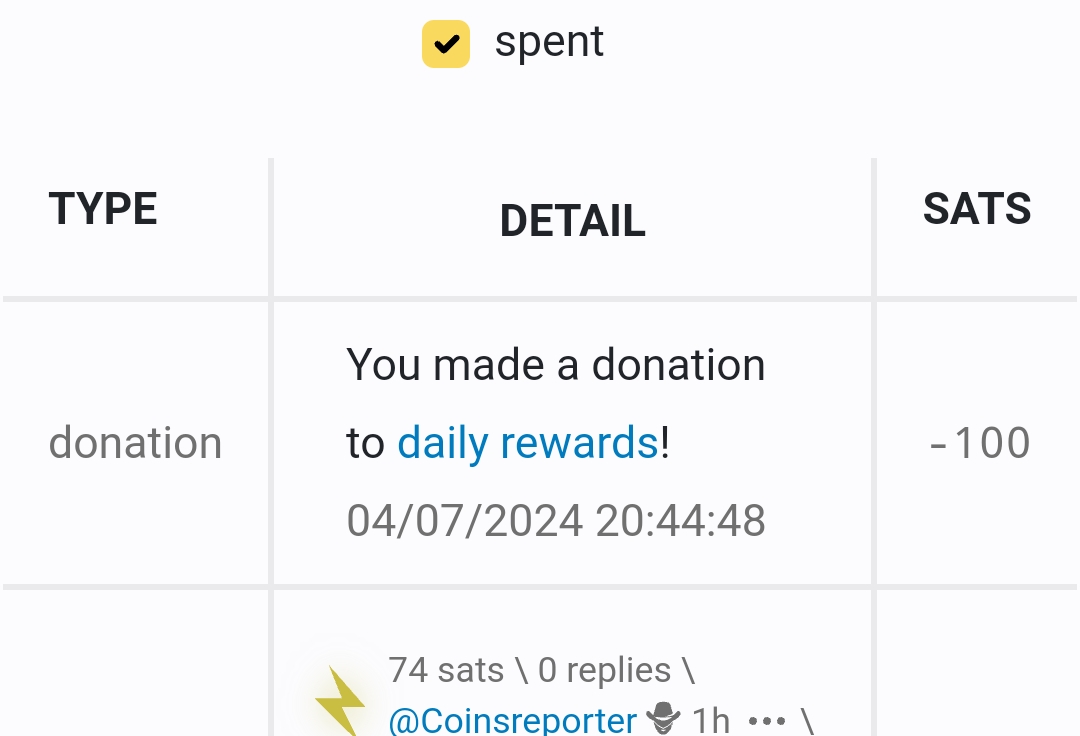1080x736 pixels.
Task: Open the three-dots menu beside @Coinsreporter
Action: pyautogui.click(x=767, y=721)
